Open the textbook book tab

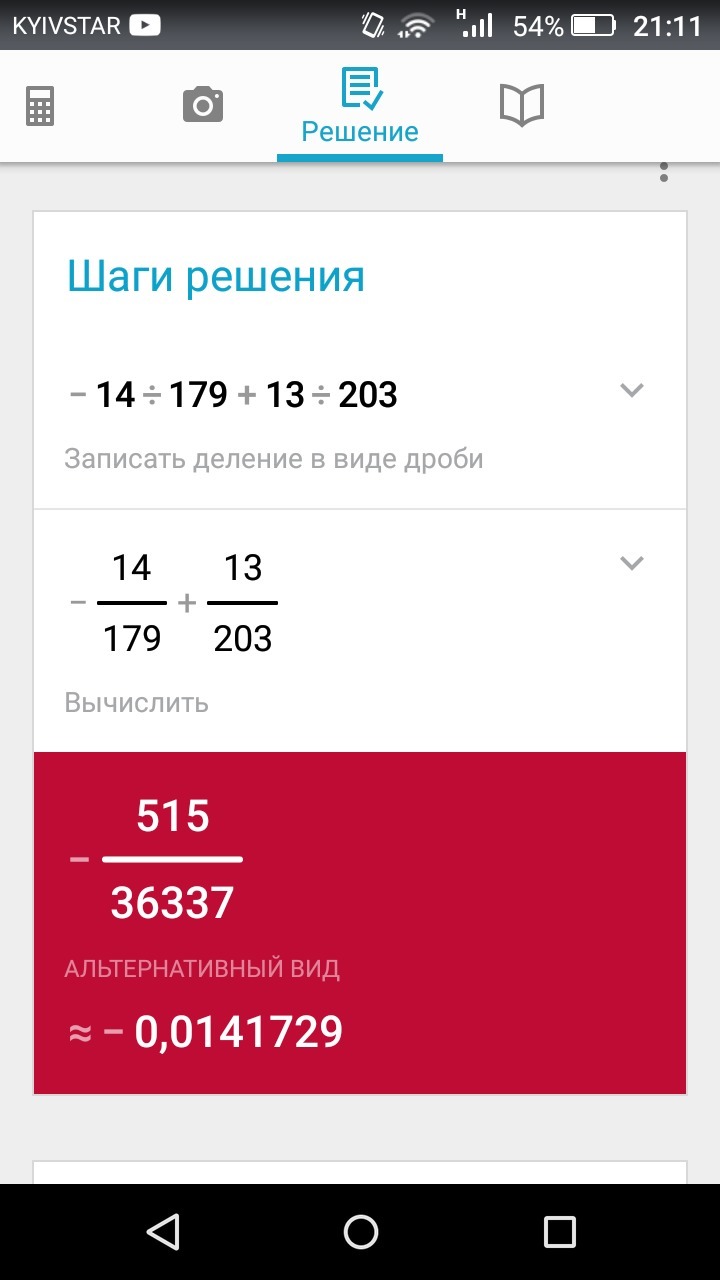(521, 104)
